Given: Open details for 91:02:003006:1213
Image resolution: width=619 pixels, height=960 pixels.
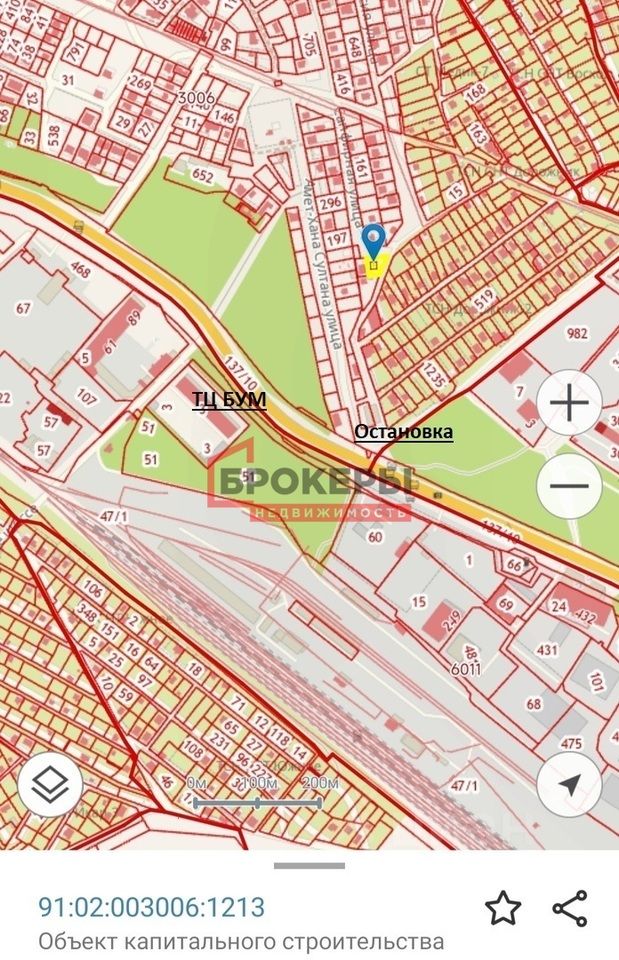Looking at the screenshot, I should tap(152, 908).
